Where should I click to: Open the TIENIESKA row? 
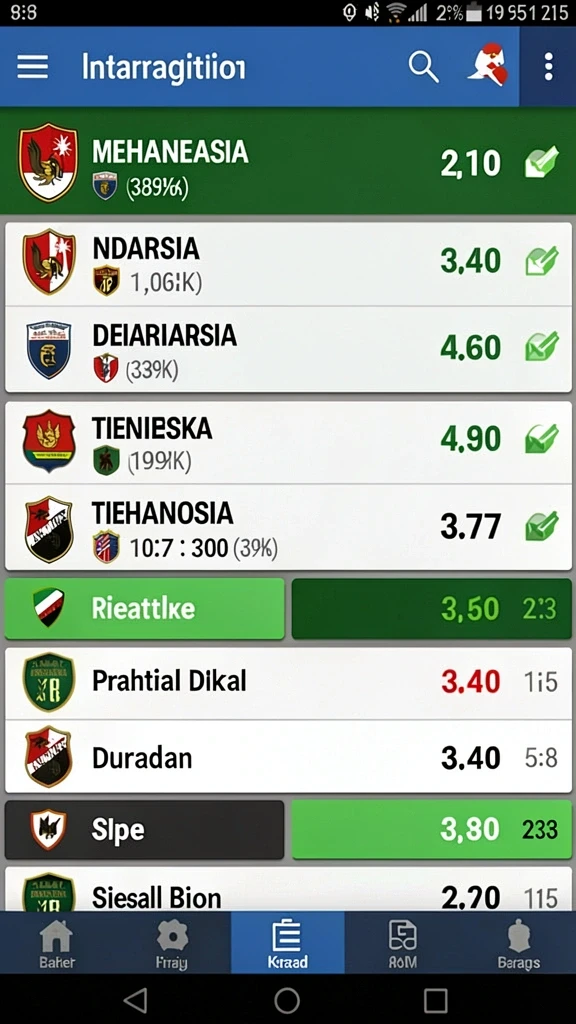pos(288,442)
